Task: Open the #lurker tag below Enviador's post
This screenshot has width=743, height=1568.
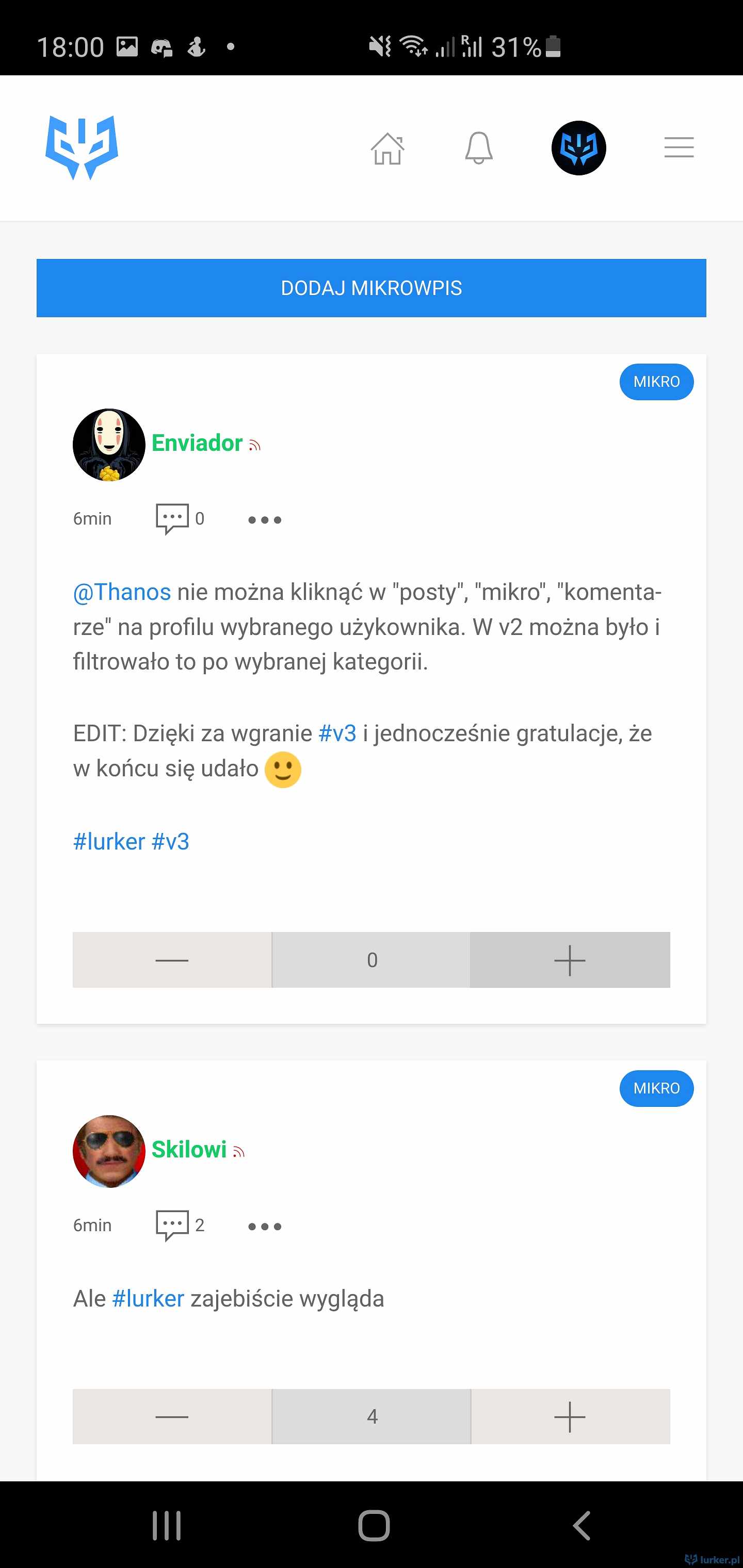Action: 109,842
